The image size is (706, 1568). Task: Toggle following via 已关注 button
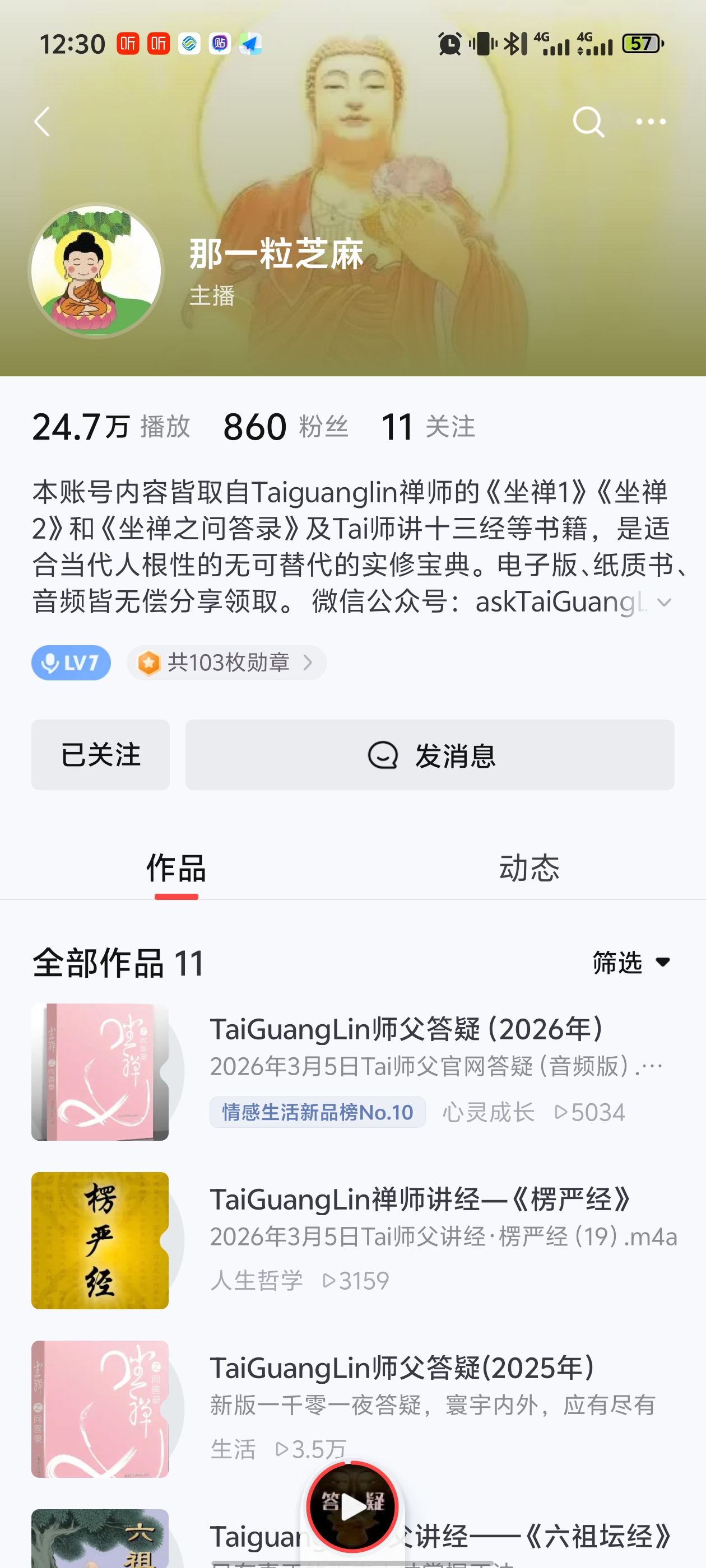[x=100, y=755]
